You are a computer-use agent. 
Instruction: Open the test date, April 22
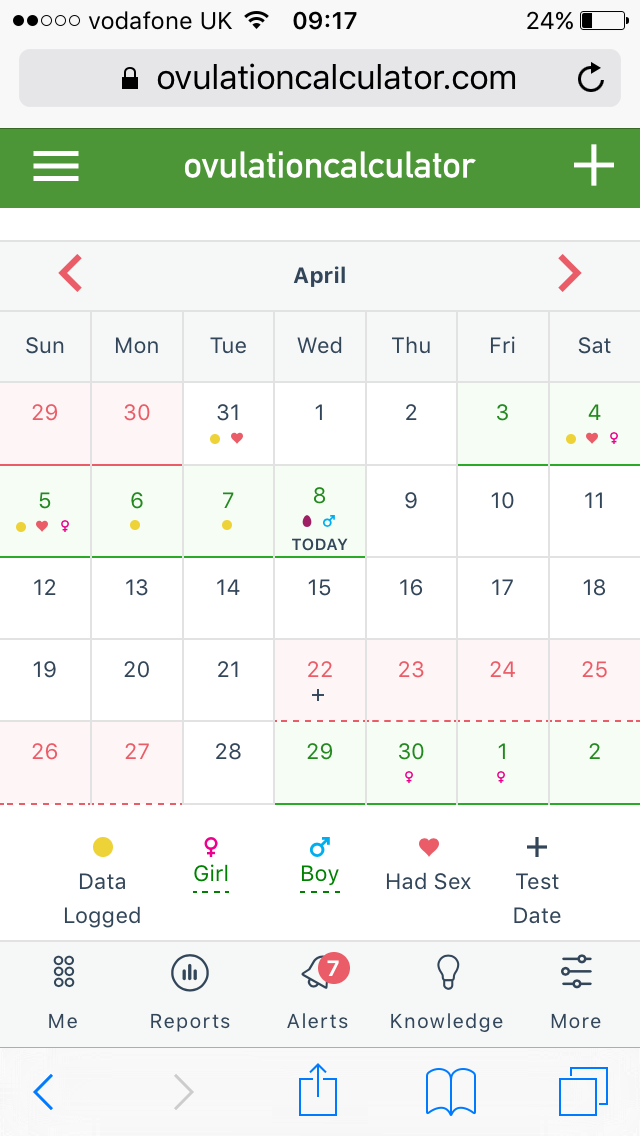(x=320, y=680)
